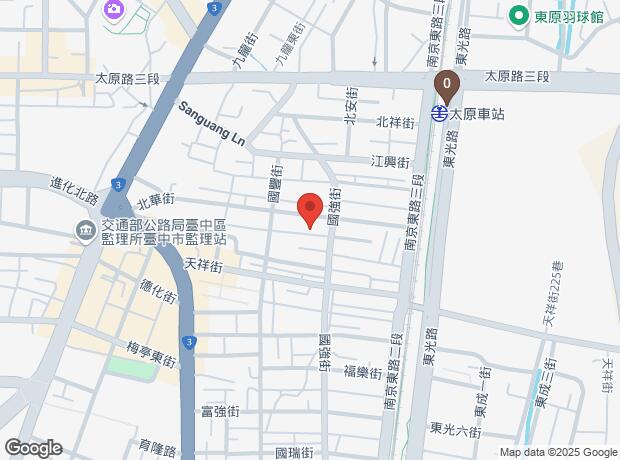Open the 東原羽球館 place marker

518,15
